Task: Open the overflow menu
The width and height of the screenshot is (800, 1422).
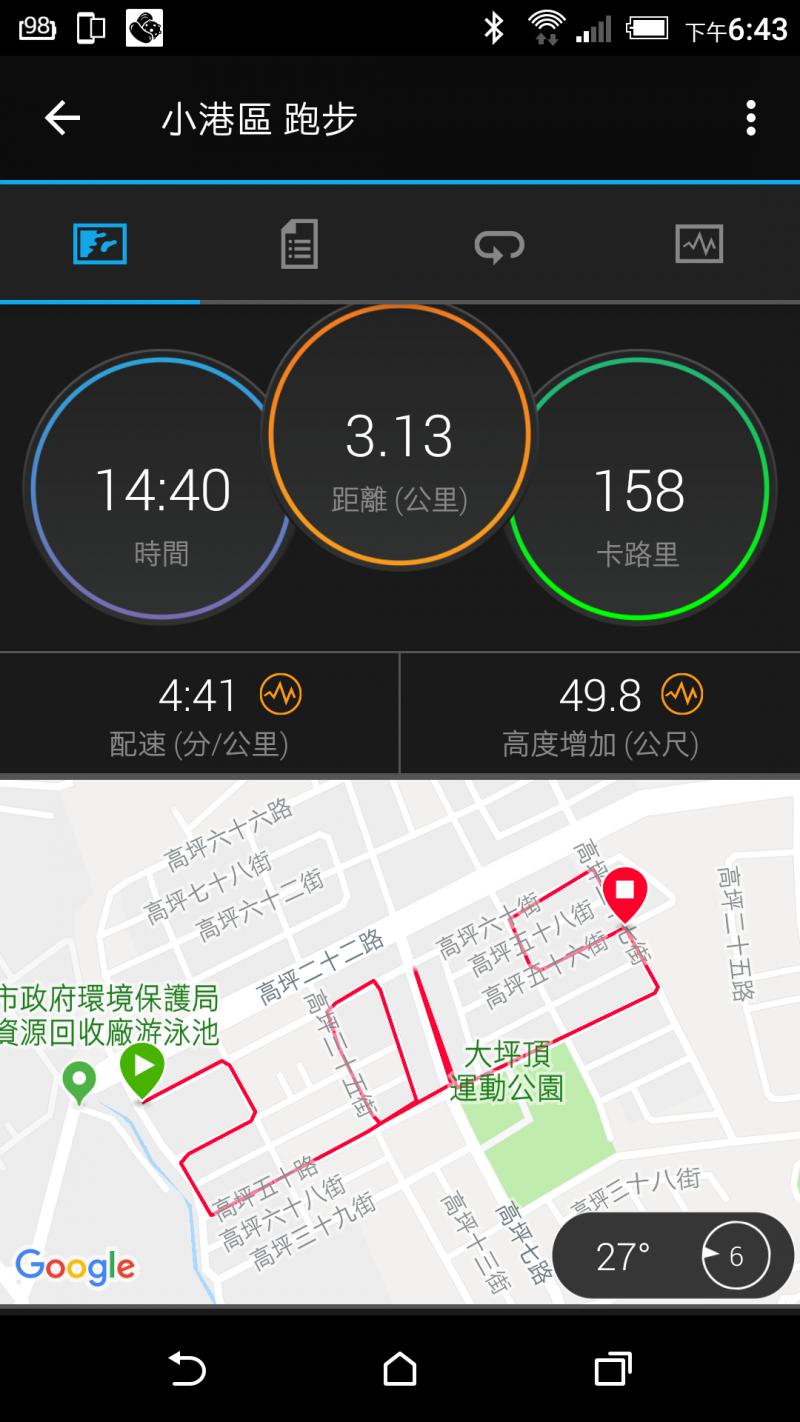Action: [x=750, y=119]
